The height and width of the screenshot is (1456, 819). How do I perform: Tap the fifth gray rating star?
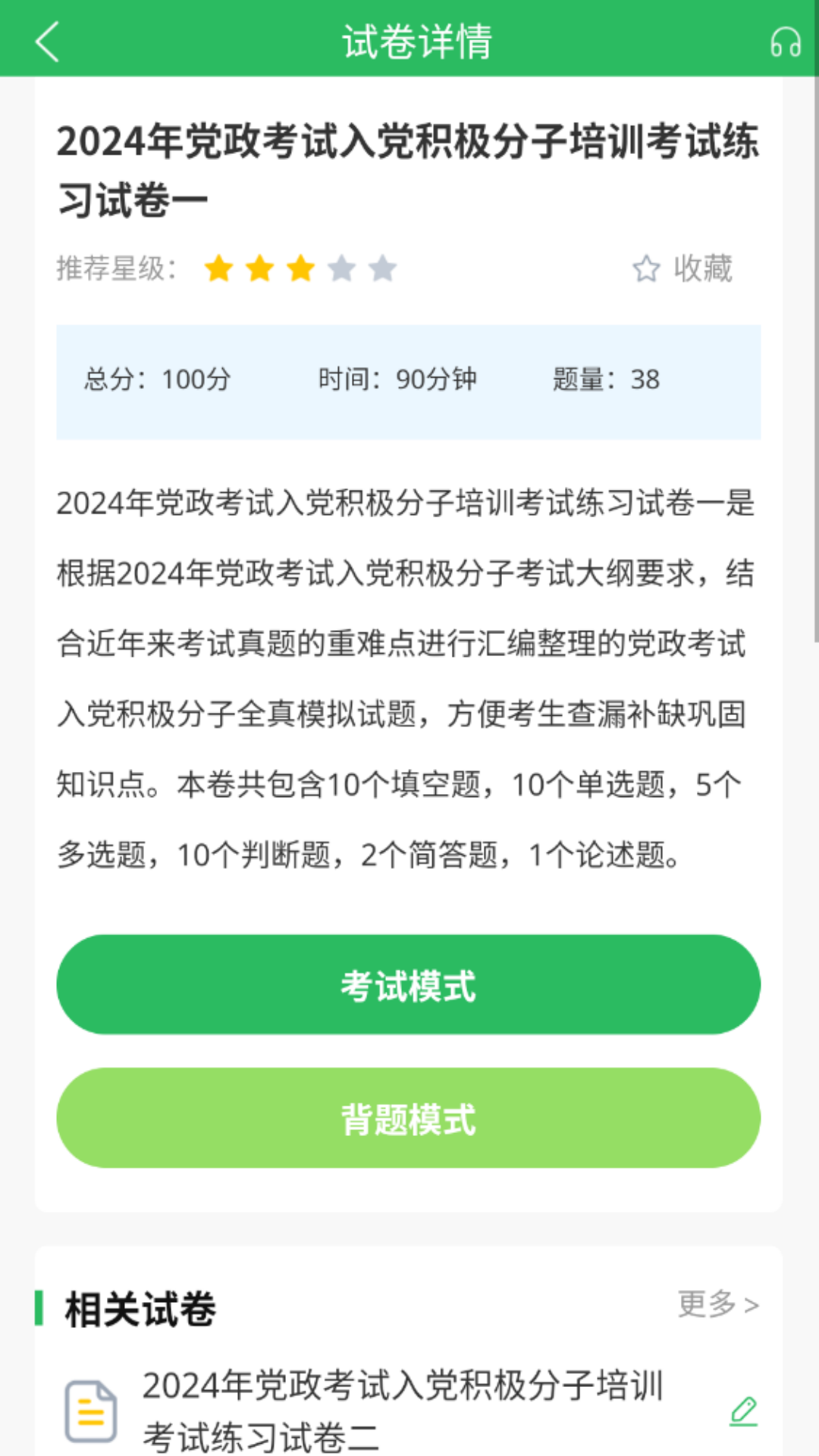(x=383, y=269)
